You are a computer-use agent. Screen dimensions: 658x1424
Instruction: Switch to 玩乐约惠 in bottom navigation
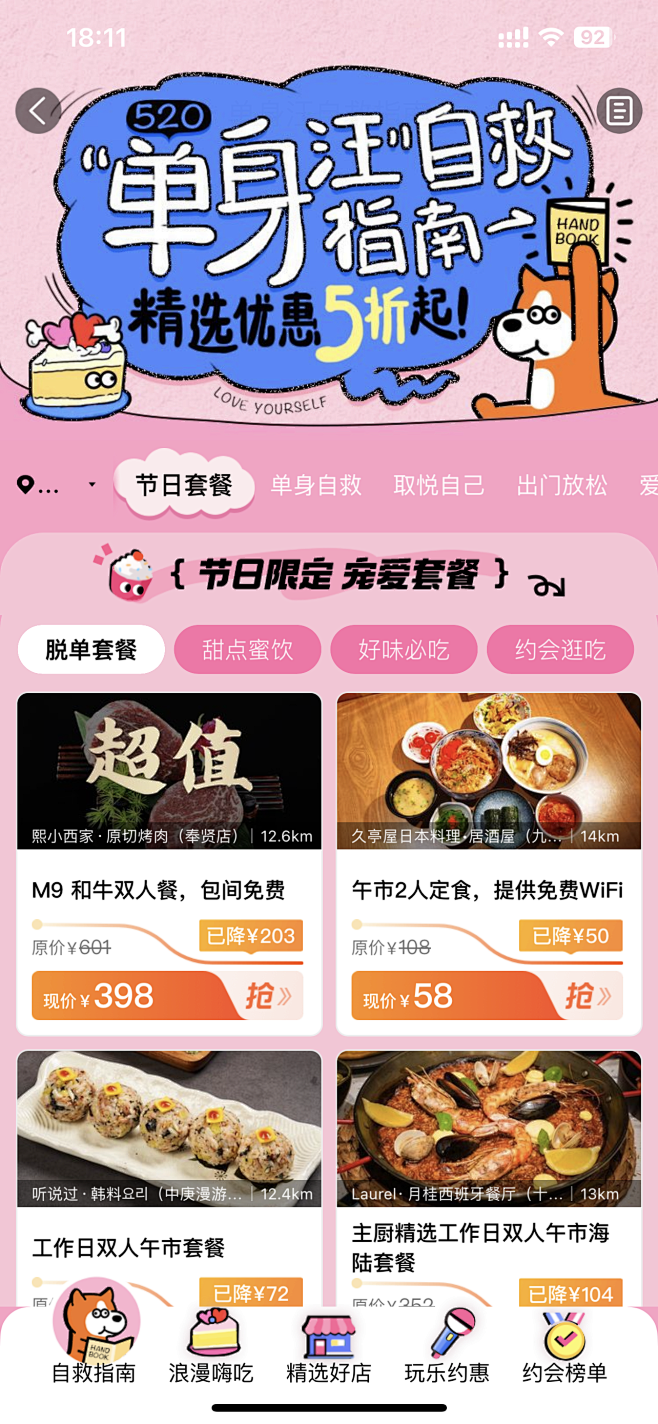click(447, 1348)
